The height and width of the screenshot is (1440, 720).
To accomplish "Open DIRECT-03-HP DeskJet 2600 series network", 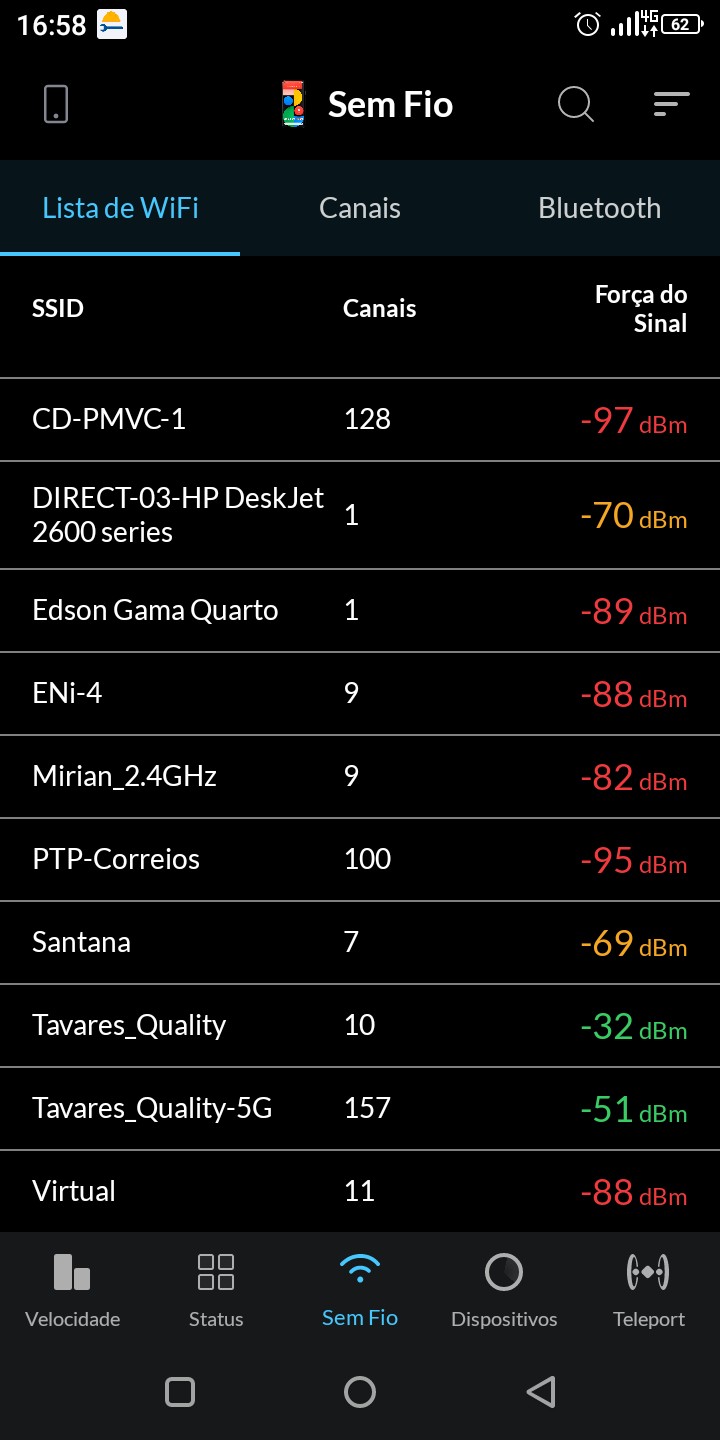I will [360, 515].
